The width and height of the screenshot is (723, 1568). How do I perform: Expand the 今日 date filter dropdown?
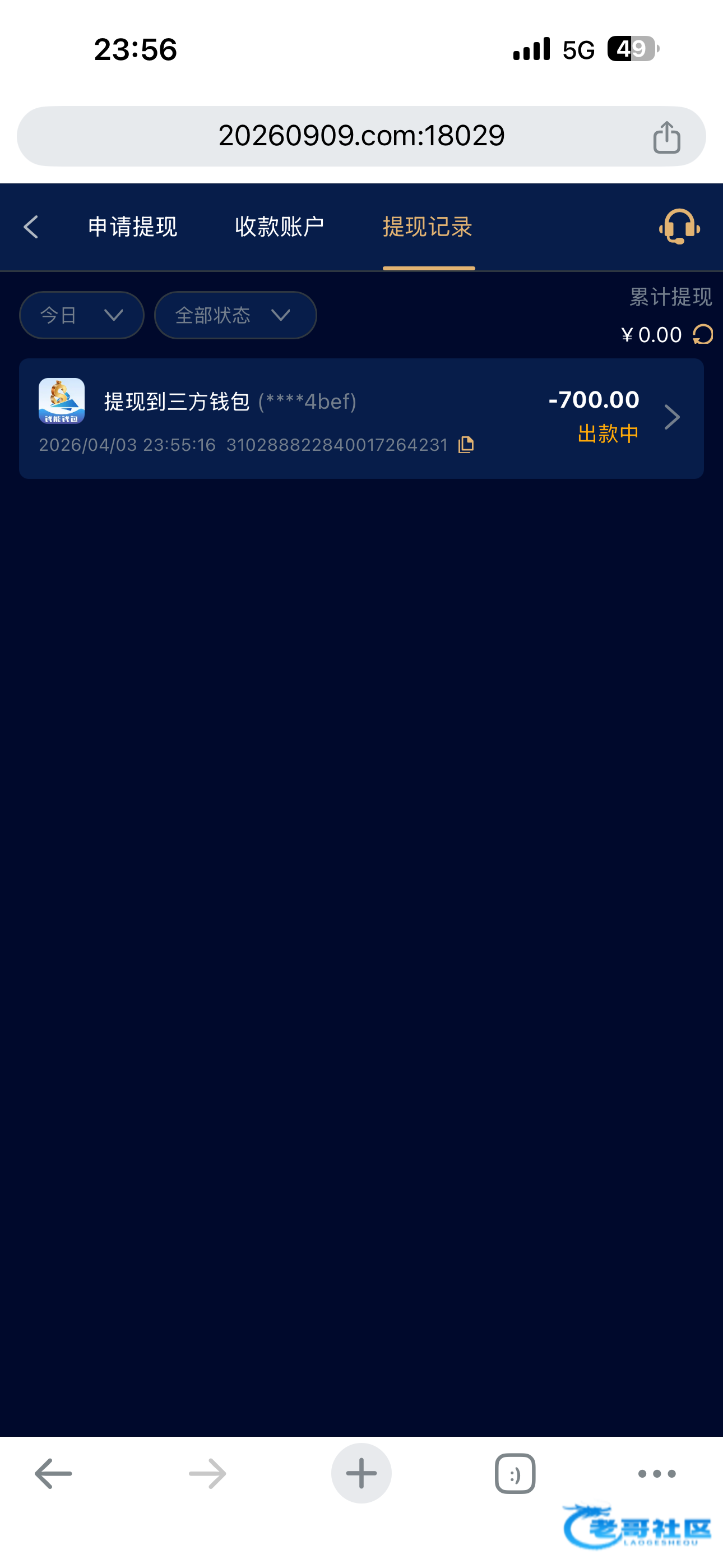click(82, 315)
